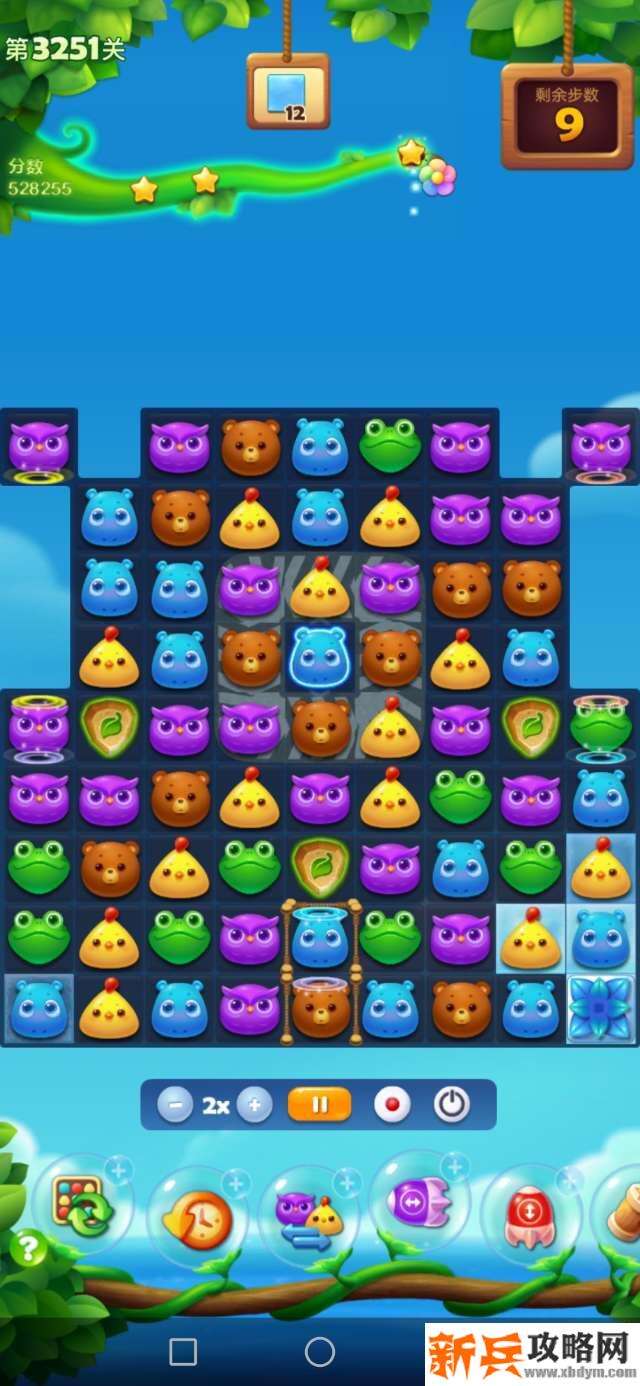The width and height of the screenshot is (640, 1386).
Task: Tap the power button on the speed bar
Action: pos(452,1105)
